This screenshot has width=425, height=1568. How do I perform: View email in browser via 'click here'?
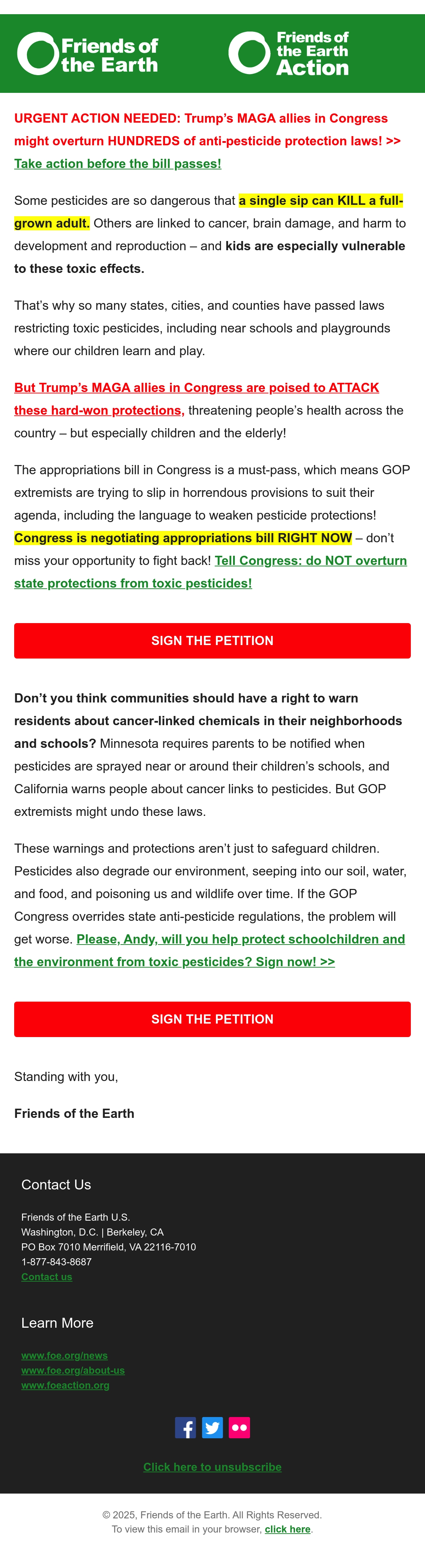pyautogui.click(x=288, y=1529)
